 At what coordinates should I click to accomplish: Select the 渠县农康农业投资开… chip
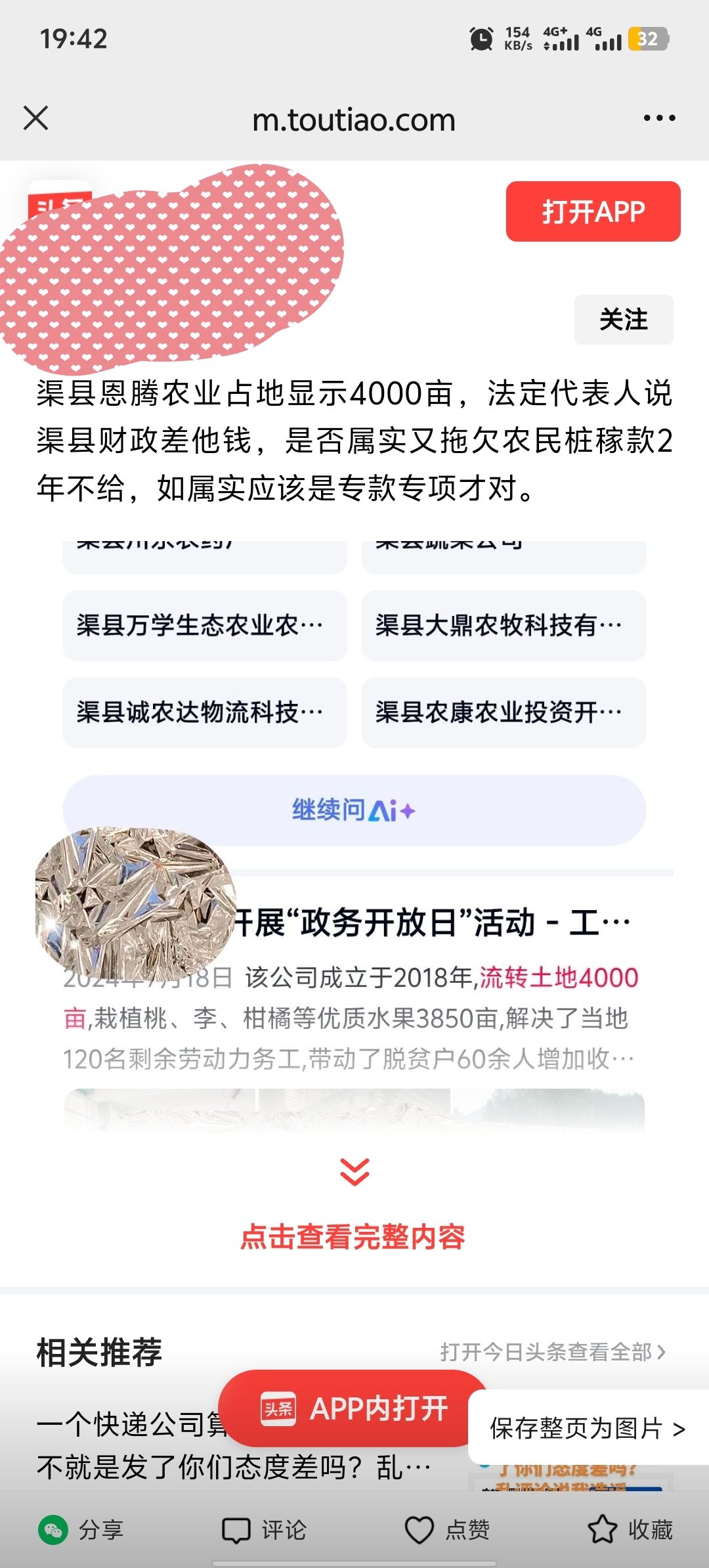(x=504, y=712)
